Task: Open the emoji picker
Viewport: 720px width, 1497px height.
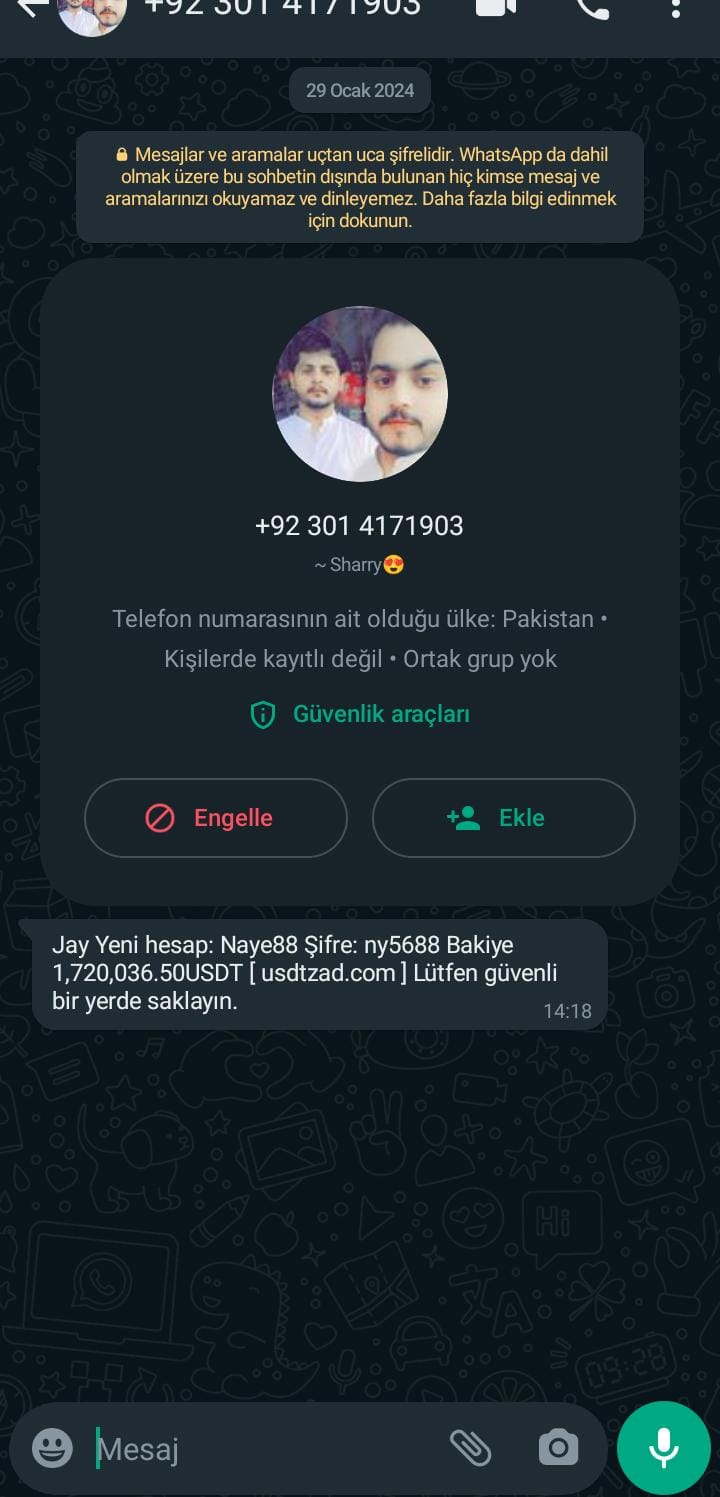Action: (x=52, y=1448)
